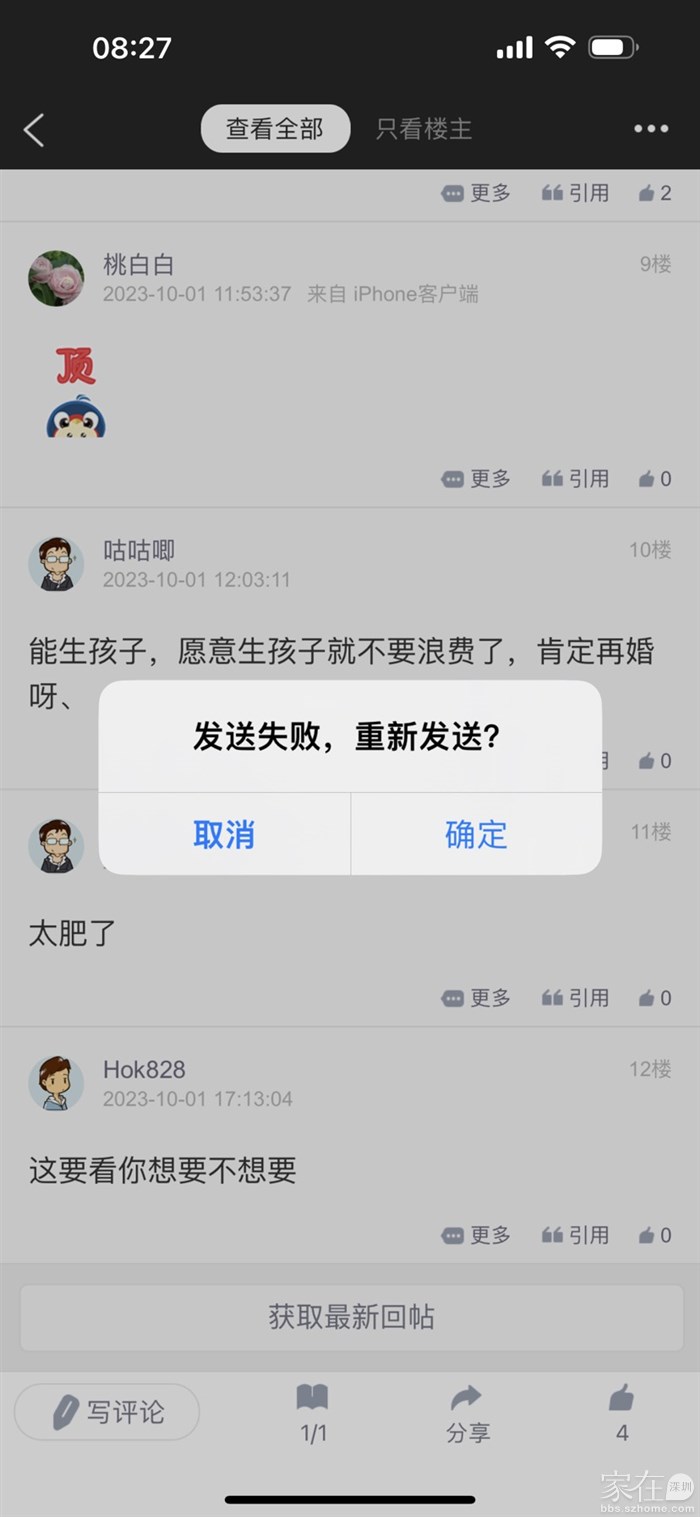Open 更多 under Hok828's reply
Image resolution: width=700 pixels, height=1517 pixels.
coord(477,1235)
